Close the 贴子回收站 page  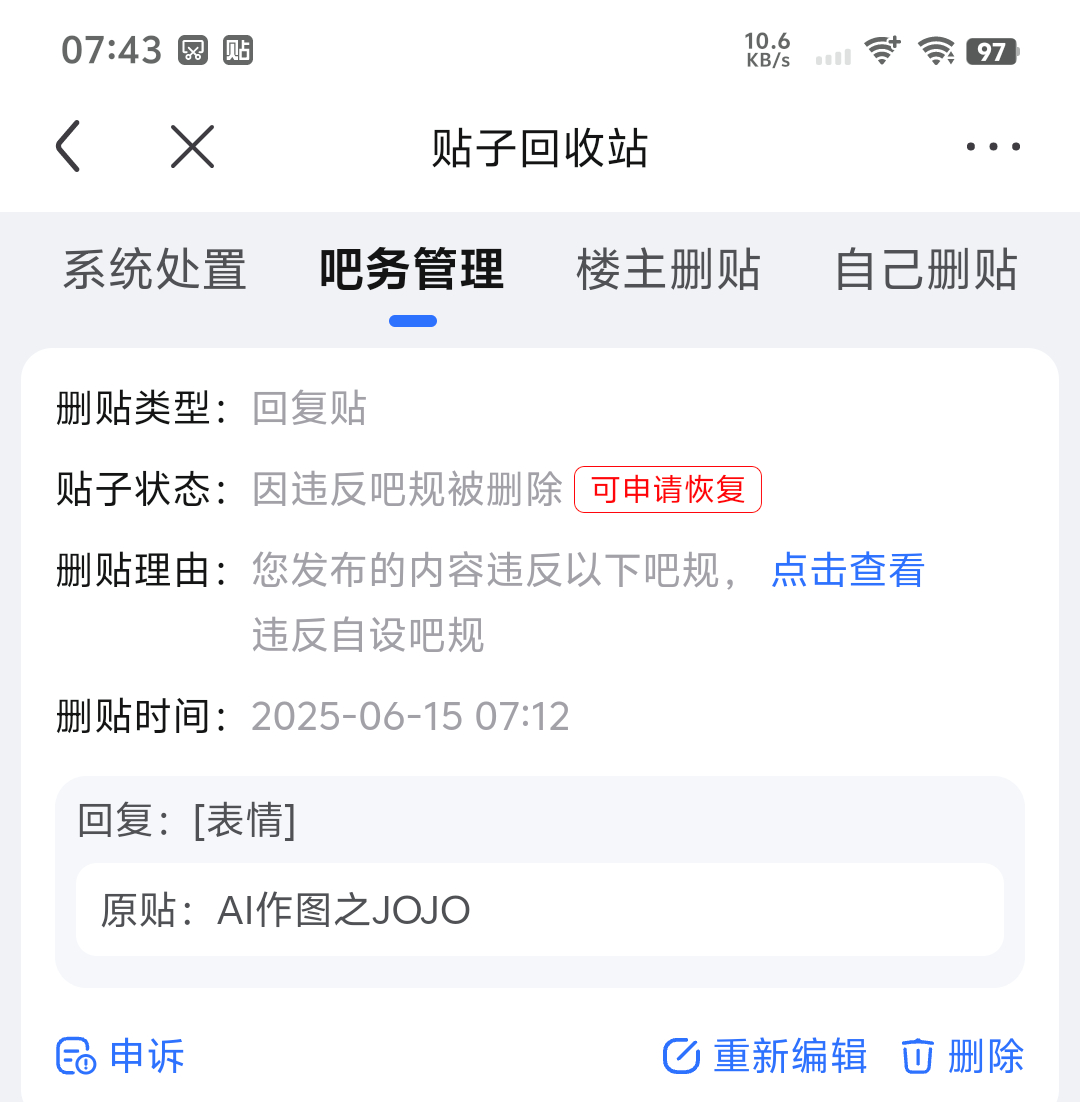pos(192,148)
